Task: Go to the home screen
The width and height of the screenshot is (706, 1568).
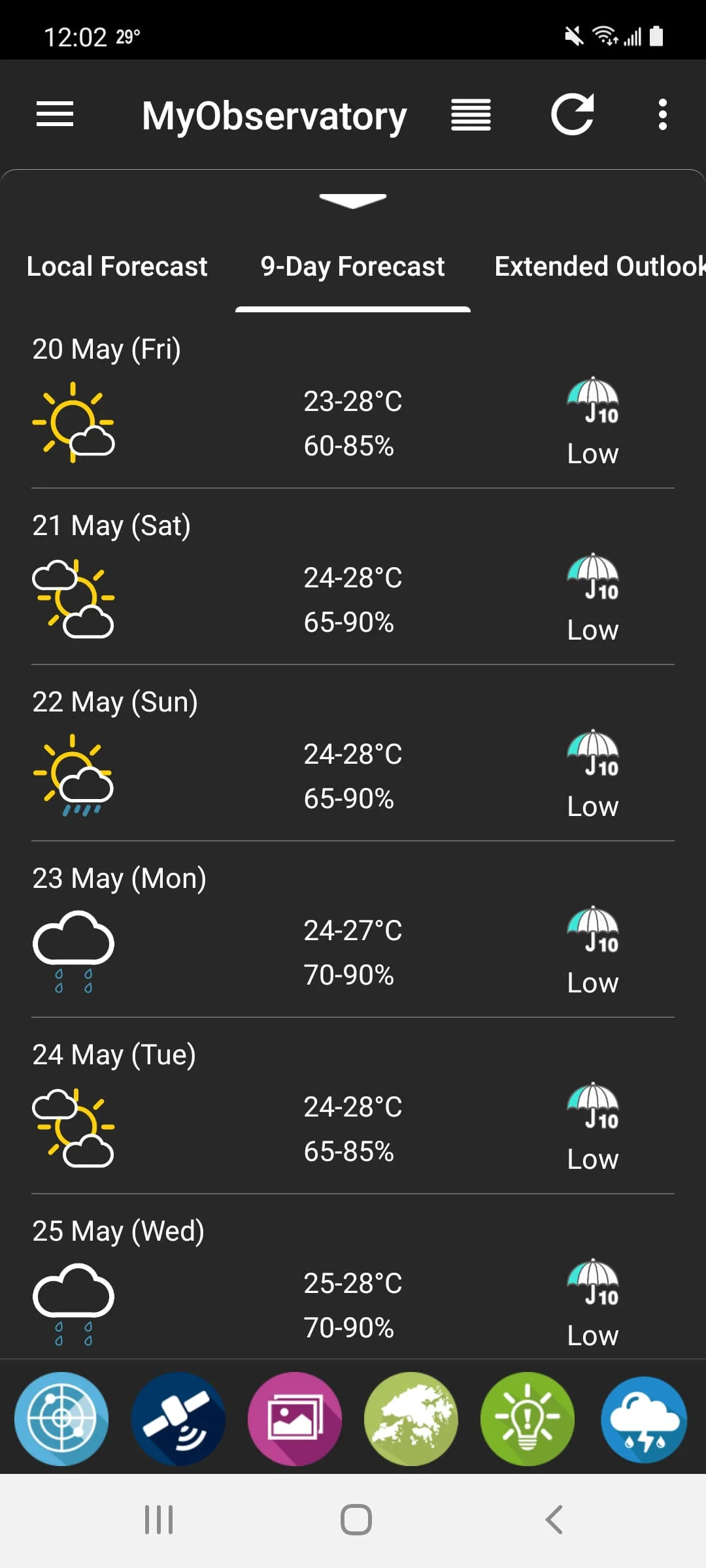Action: click(356, 1520)
